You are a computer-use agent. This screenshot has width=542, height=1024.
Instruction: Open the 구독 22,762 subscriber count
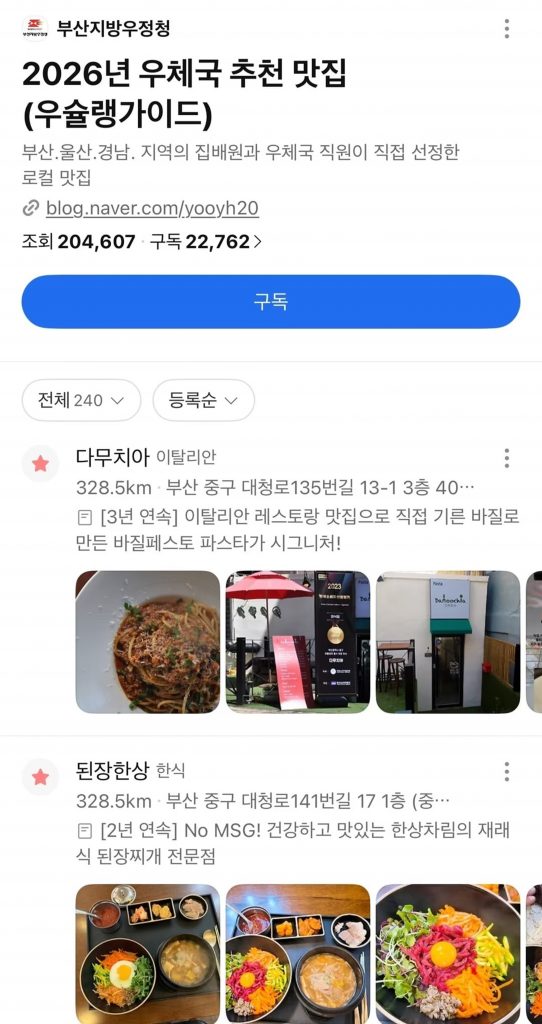click(206, 242)
